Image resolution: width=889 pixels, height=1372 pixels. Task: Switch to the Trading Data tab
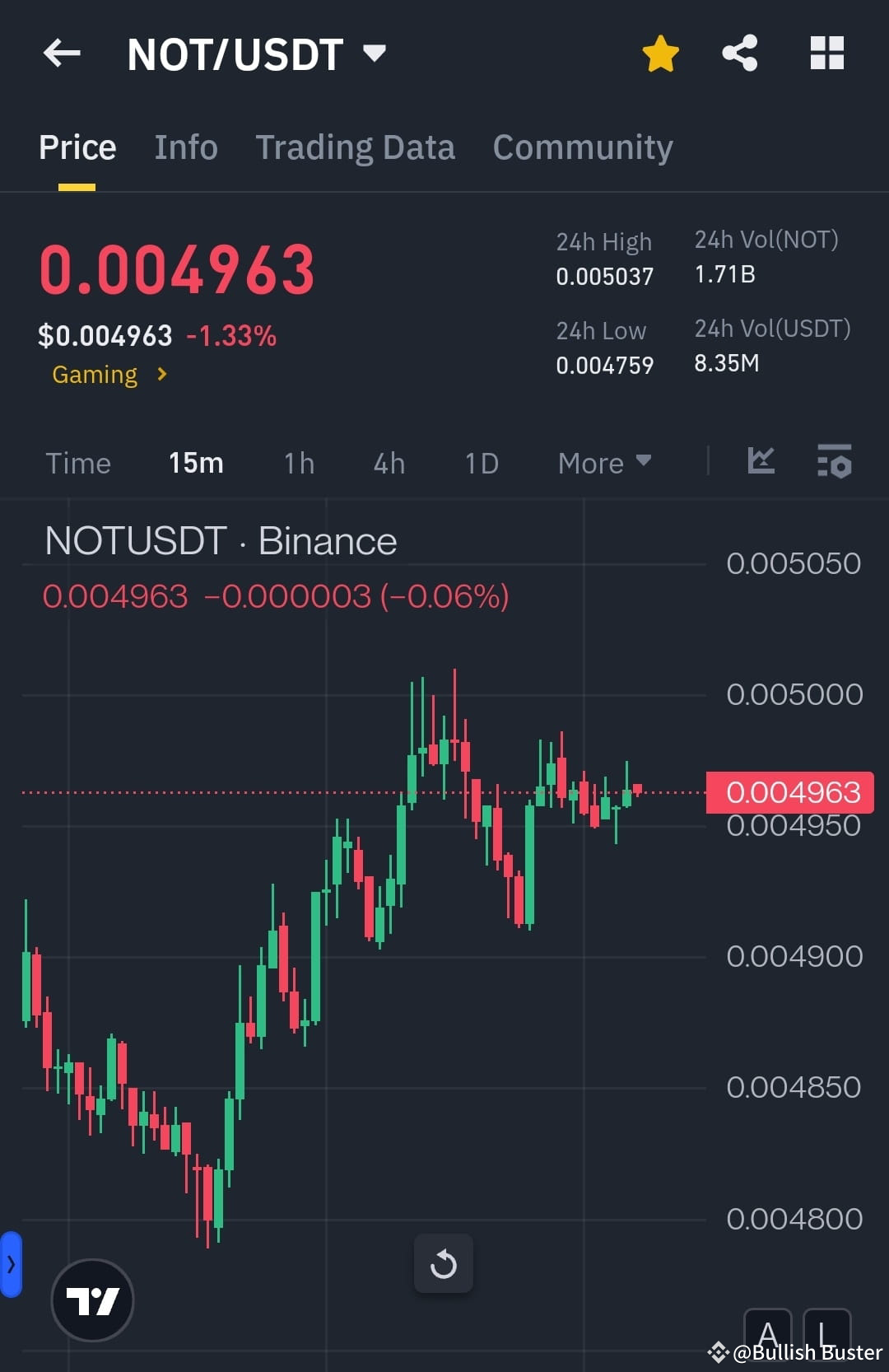click(x=356, y=147)
